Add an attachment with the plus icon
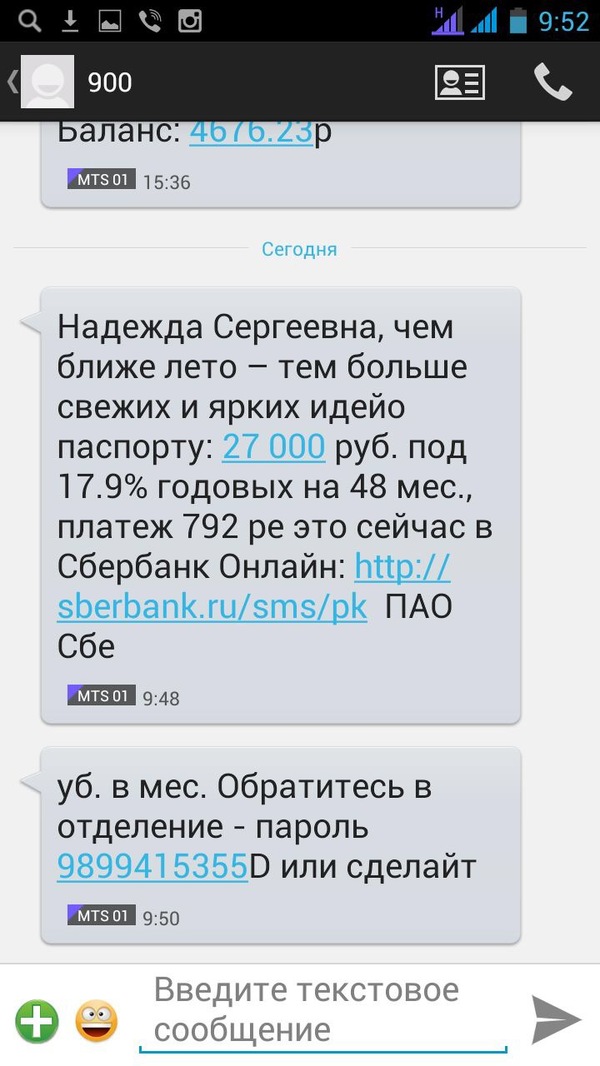The height and width of the screenshot is (1066, 600). pyautogui.click(x=37, y=1021)
